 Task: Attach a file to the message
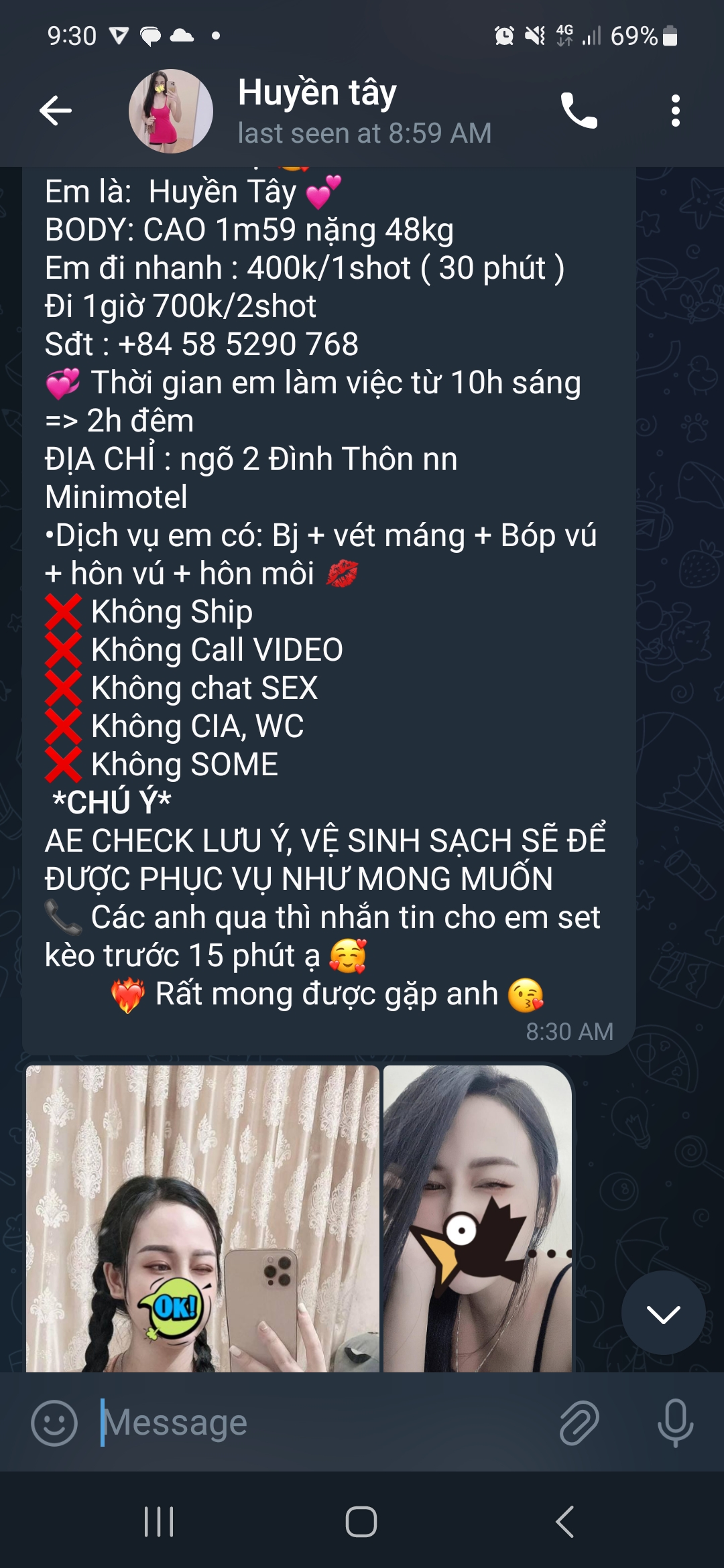[579, 1423]
